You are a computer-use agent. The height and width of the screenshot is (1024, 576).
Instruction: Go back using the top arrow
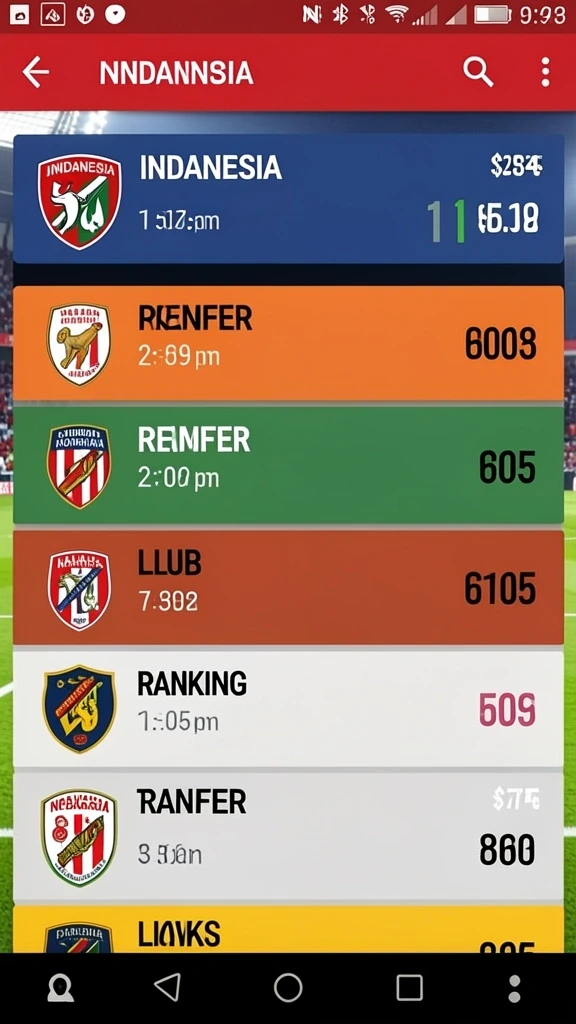[x=35, y=72]
